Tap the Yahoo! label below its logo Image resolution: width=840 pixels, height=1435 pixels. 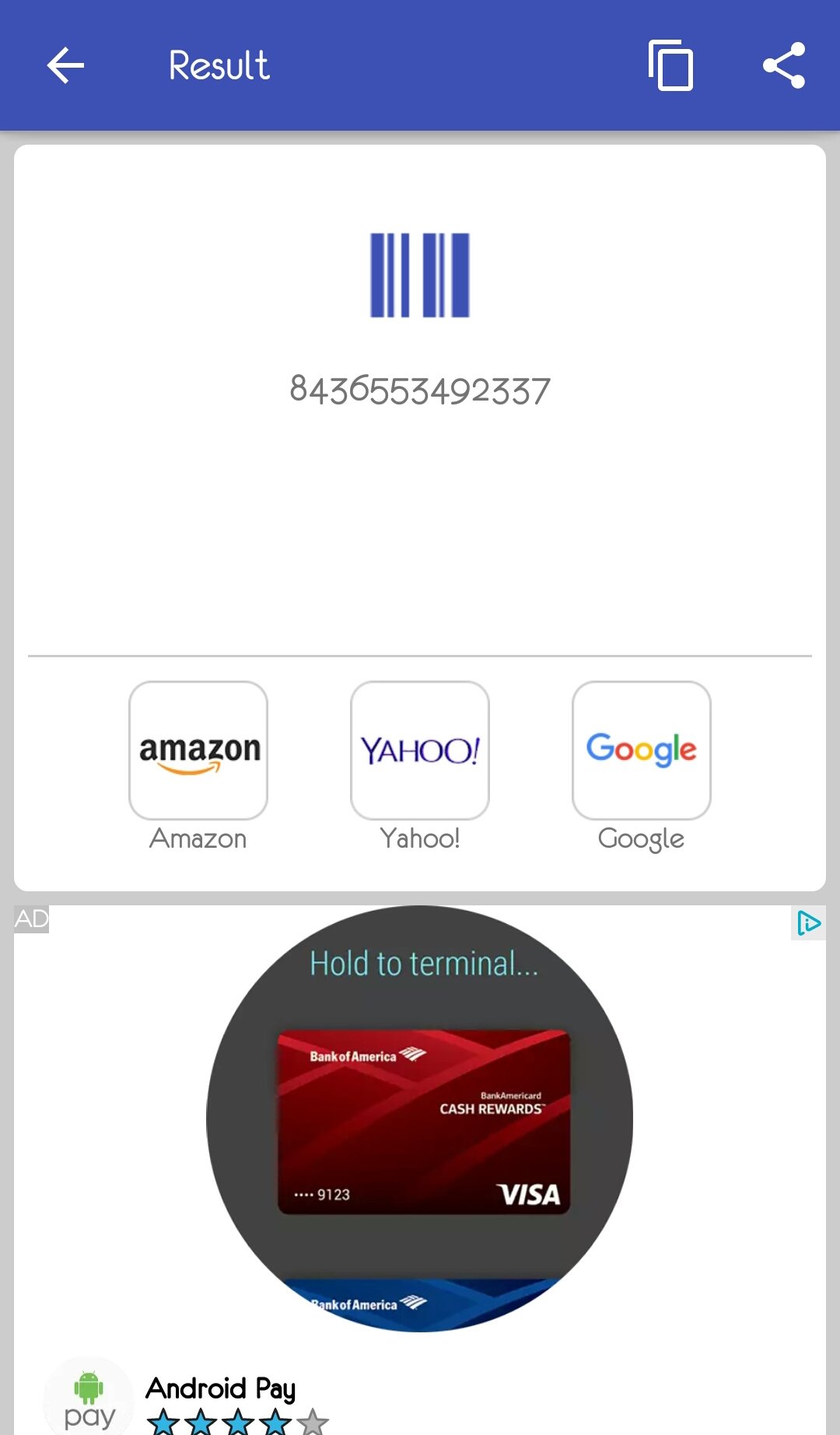pos(419,838)
